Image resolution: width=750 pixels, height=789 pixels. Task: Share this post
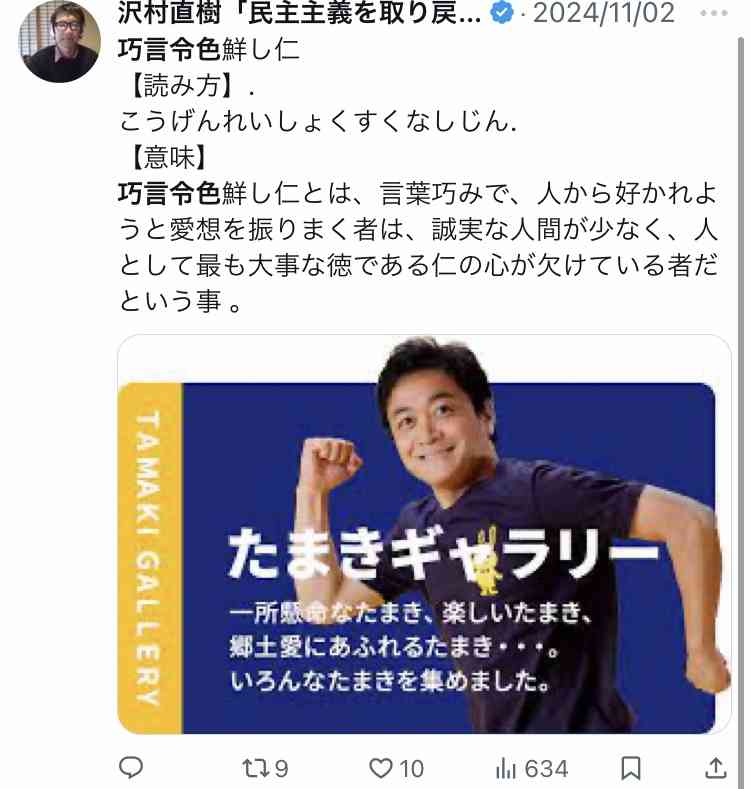point(716,767)
